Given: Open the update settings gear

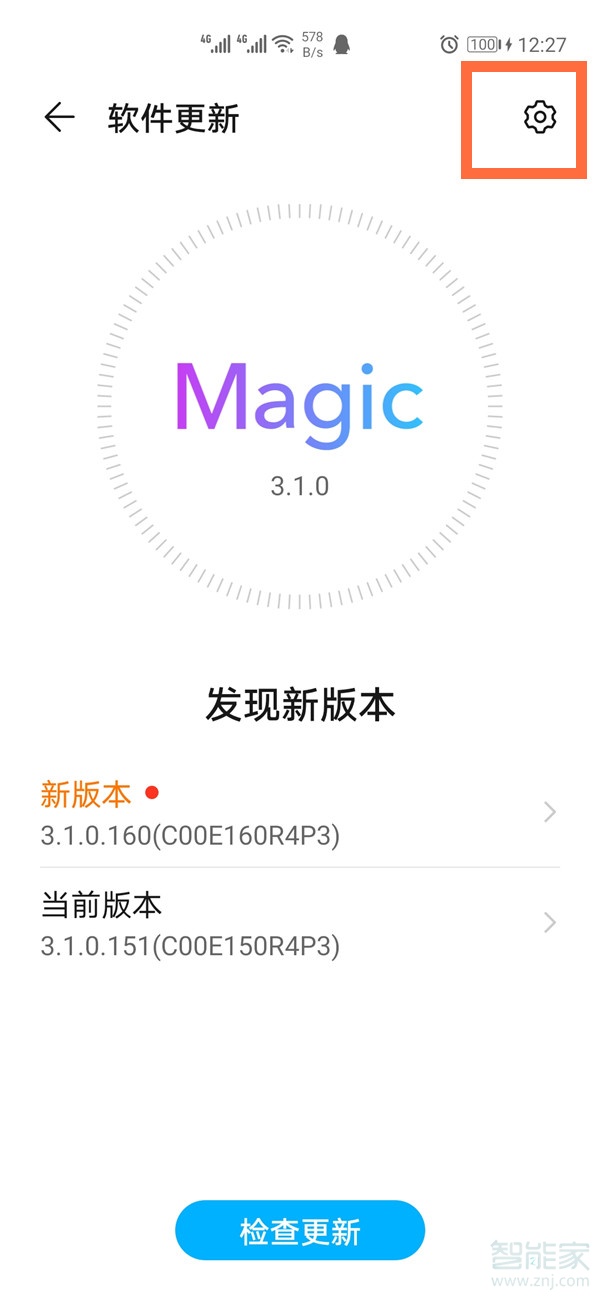Looking at the screenshot, I should (x=539, y=117).
